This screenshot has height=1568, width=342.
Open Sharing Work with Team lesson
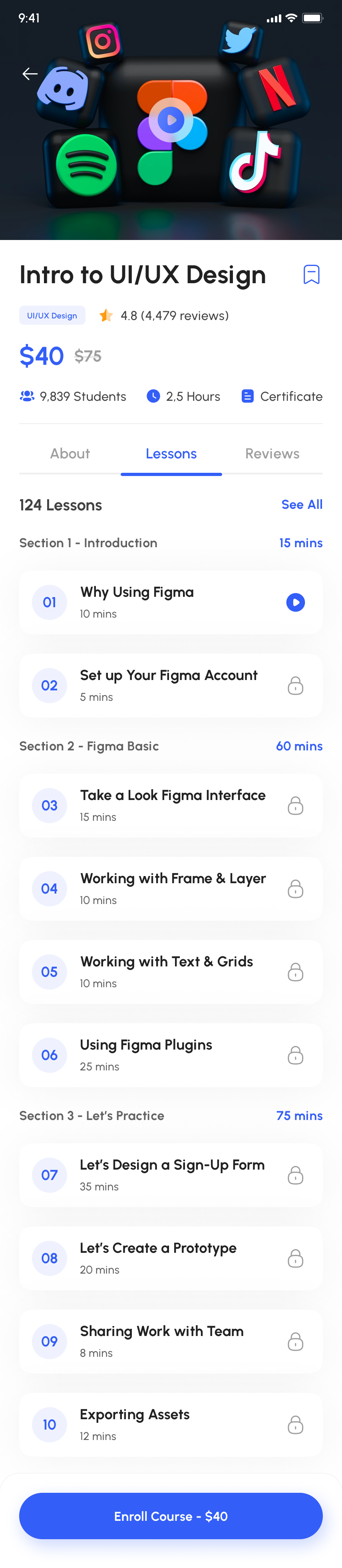[171, 1342]
